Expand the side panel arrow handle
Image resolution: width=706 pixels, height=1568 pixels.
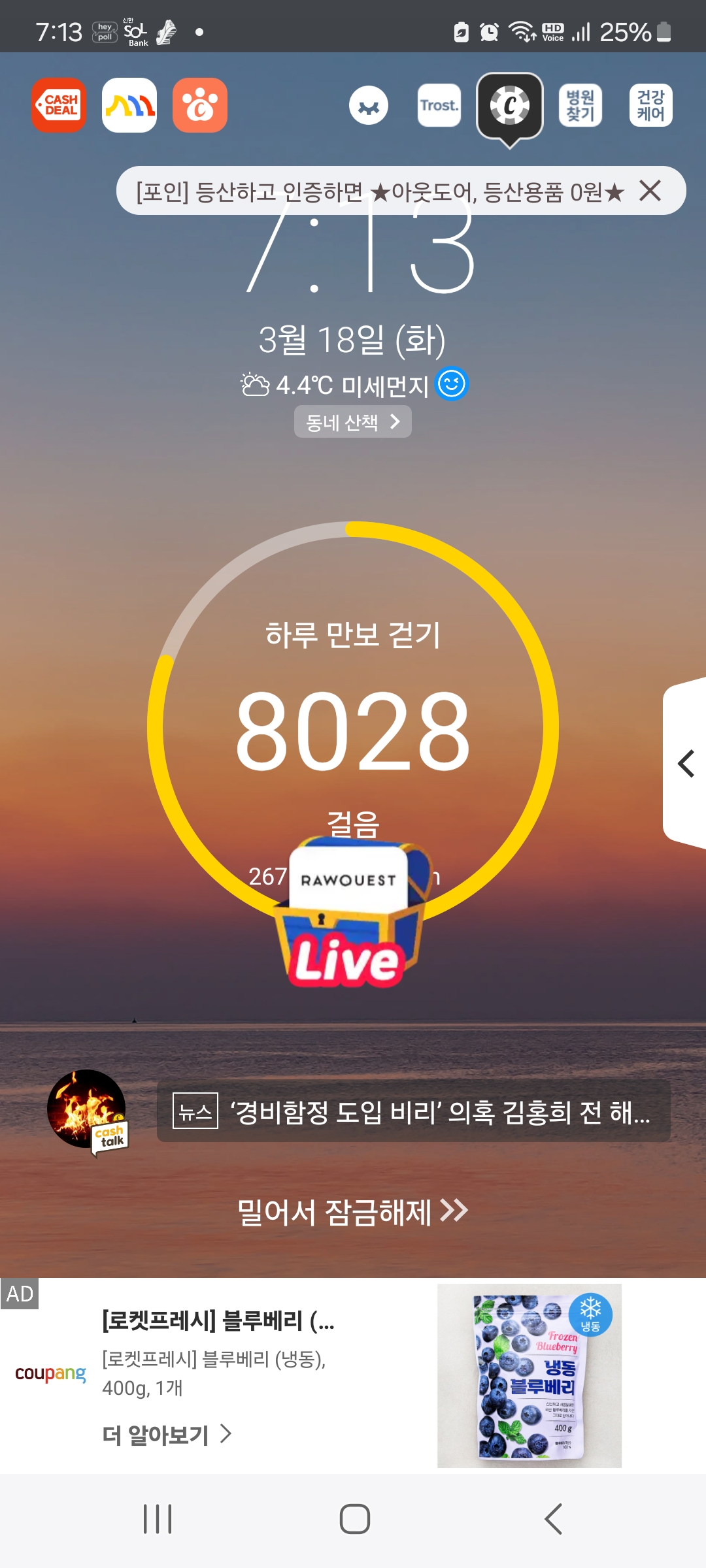pos(685,763)
